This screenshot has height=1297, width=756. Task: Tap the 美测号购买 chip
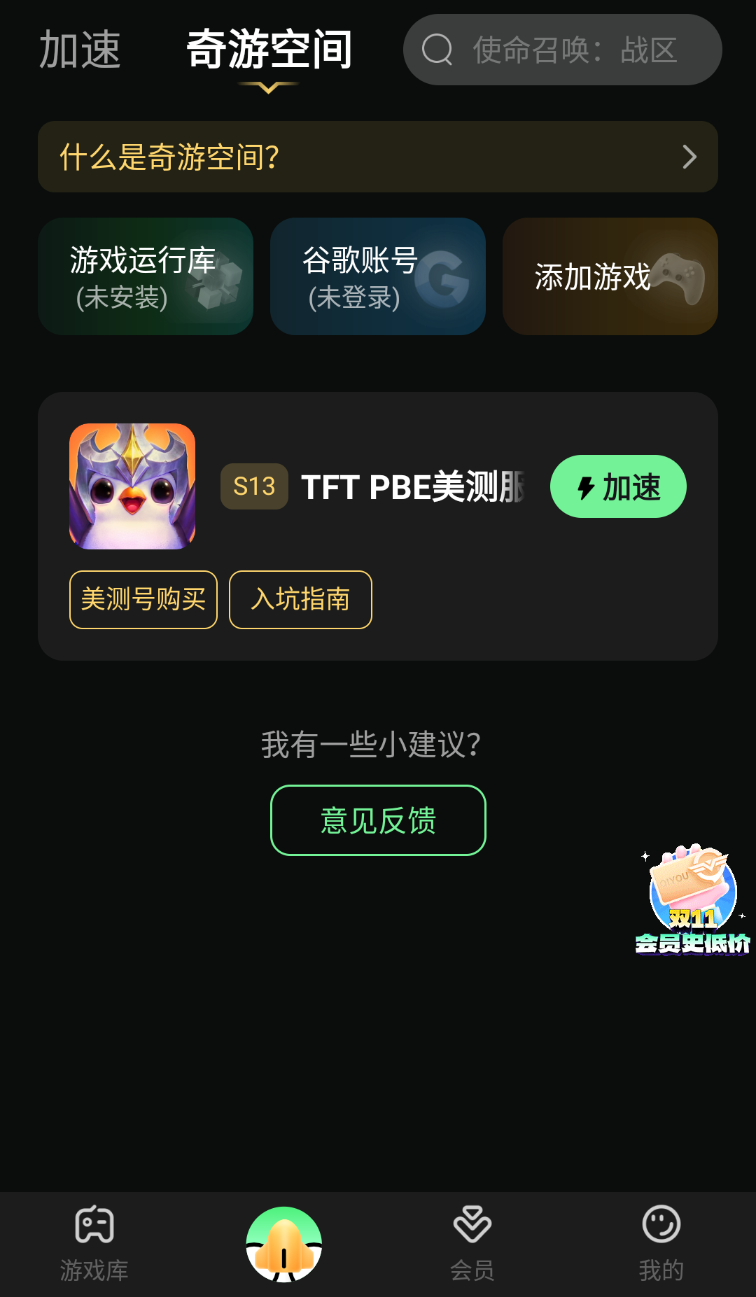point(143,599)
